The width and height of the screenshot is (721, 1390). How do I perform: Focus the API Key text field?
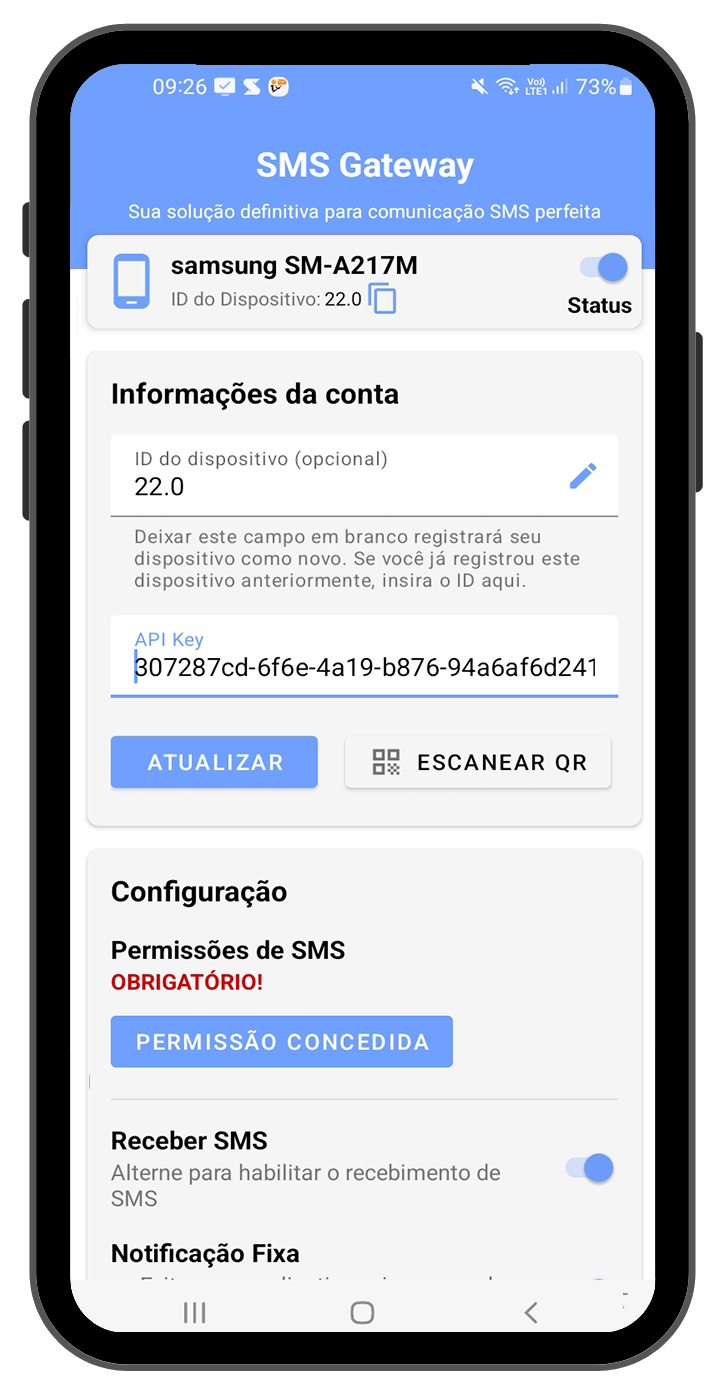tap(364, 666)
